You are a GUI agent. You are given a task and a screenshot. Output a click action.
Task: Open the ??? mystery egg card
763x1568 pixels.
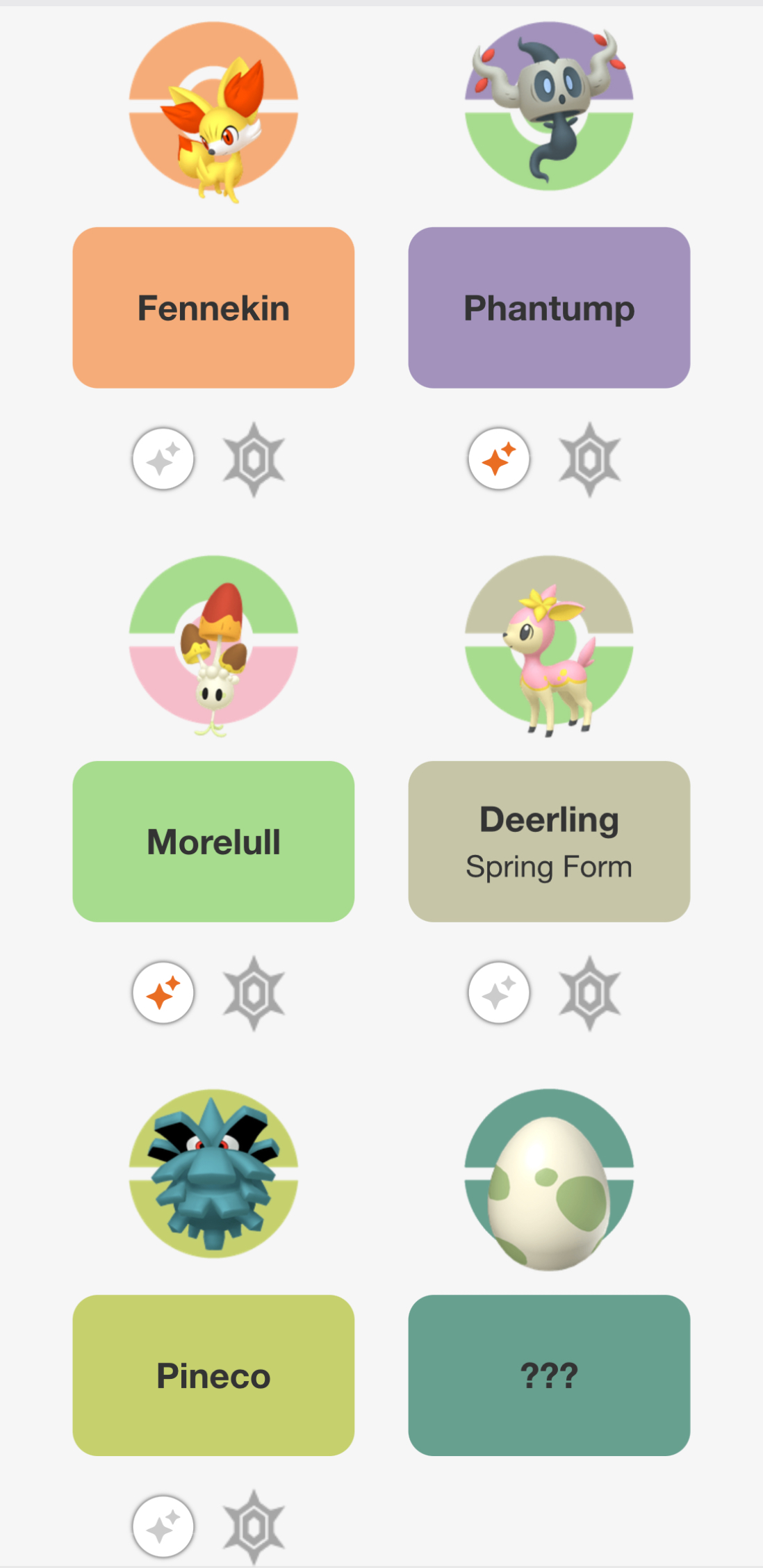pos(549,1375)
